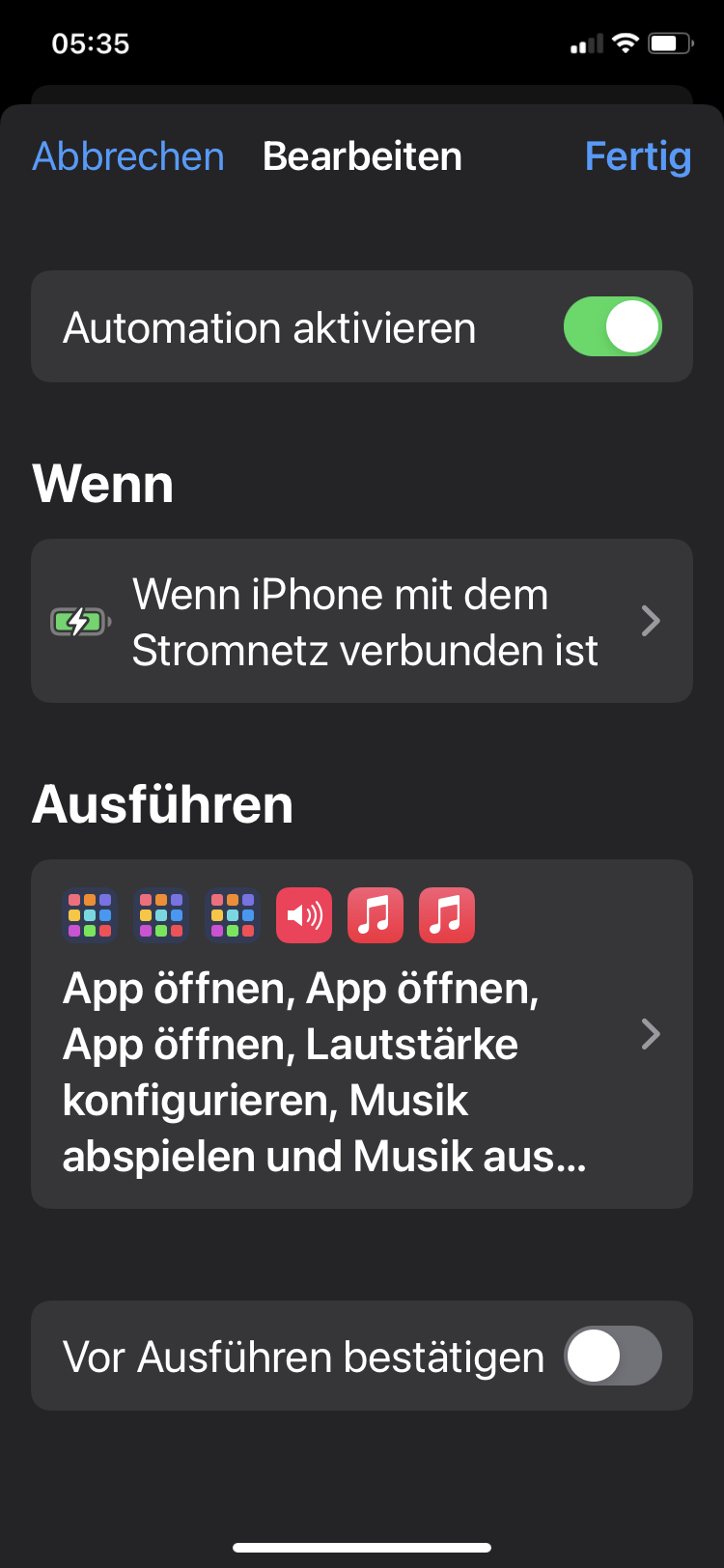The height and width of the screenshot is (1568, 724).
Task: Open the Wenn iPhone mit dem Stromnetz trigger
Action: 362,621
